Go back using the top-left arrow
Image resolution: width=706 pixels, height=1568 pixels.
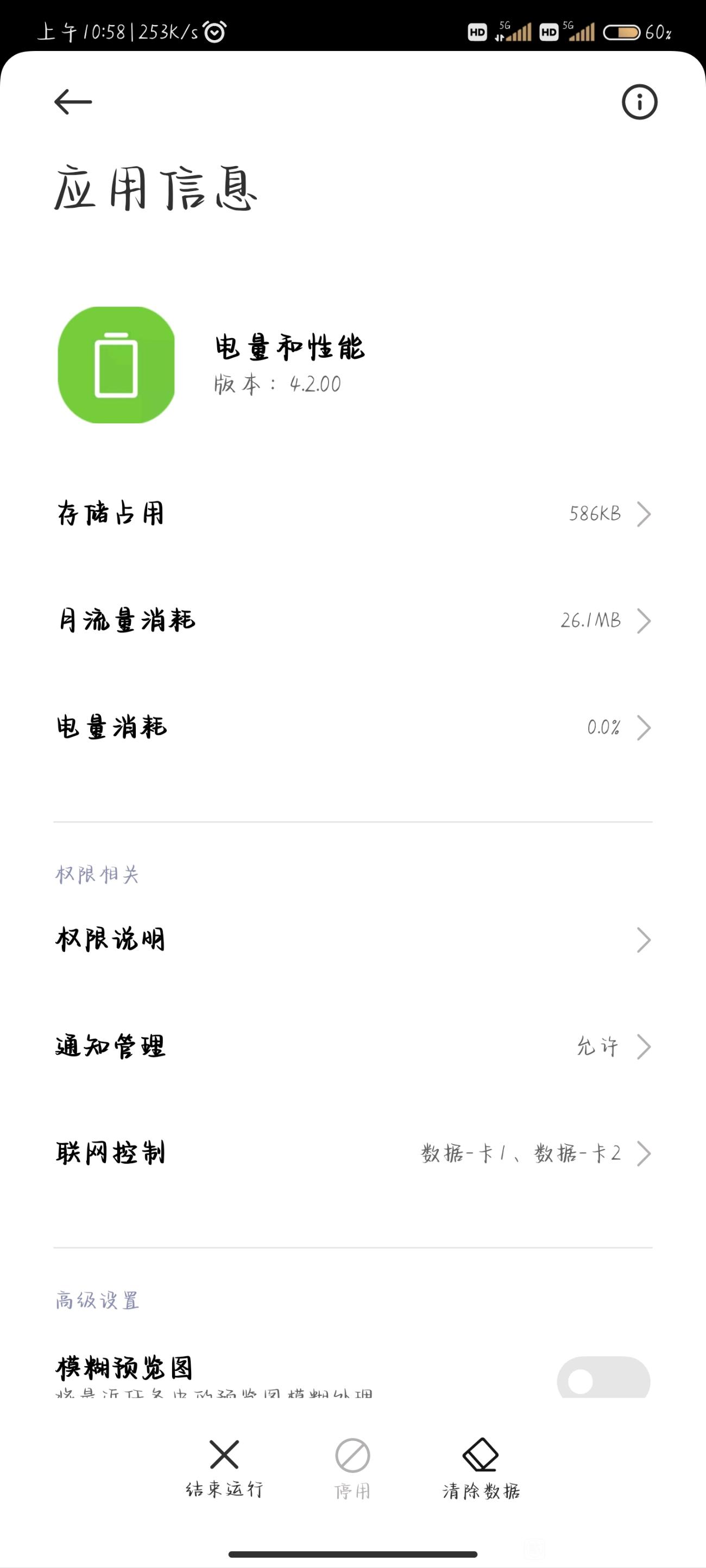[73, 101]
